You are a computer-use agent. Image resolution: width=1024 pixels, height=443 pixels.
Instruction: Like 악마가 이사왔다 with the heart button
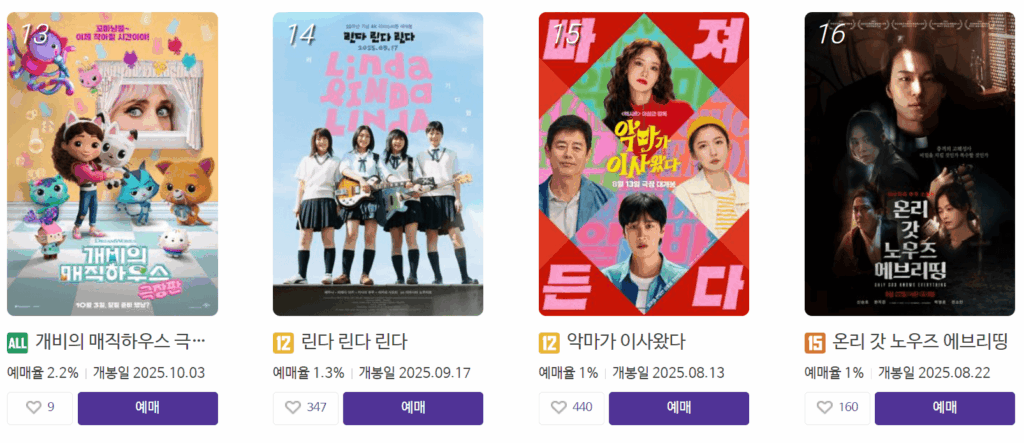(571, 407)
